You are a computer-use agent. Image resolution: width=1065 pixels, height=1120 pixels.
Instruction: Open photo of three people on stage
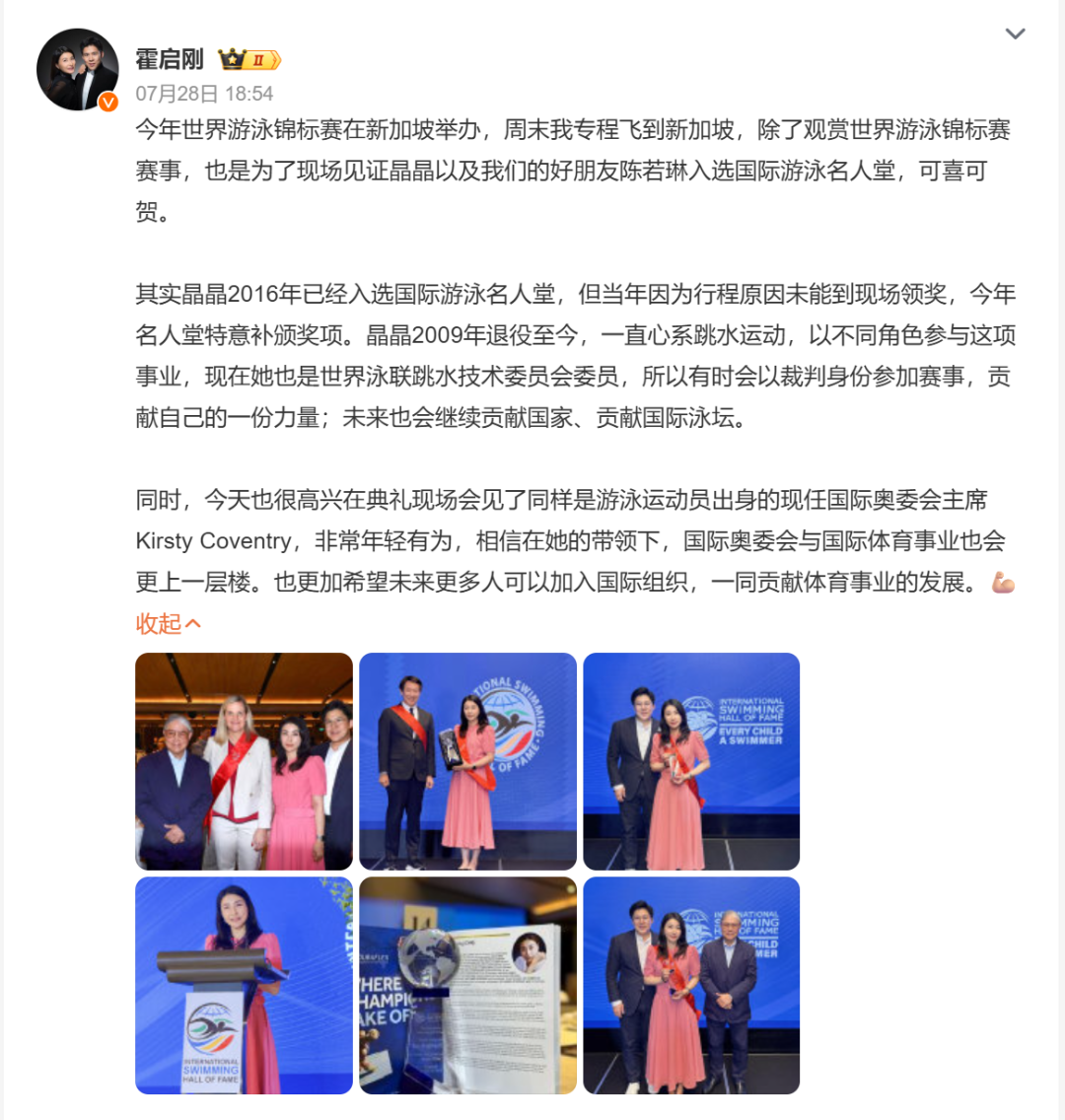tap(691, 985)
